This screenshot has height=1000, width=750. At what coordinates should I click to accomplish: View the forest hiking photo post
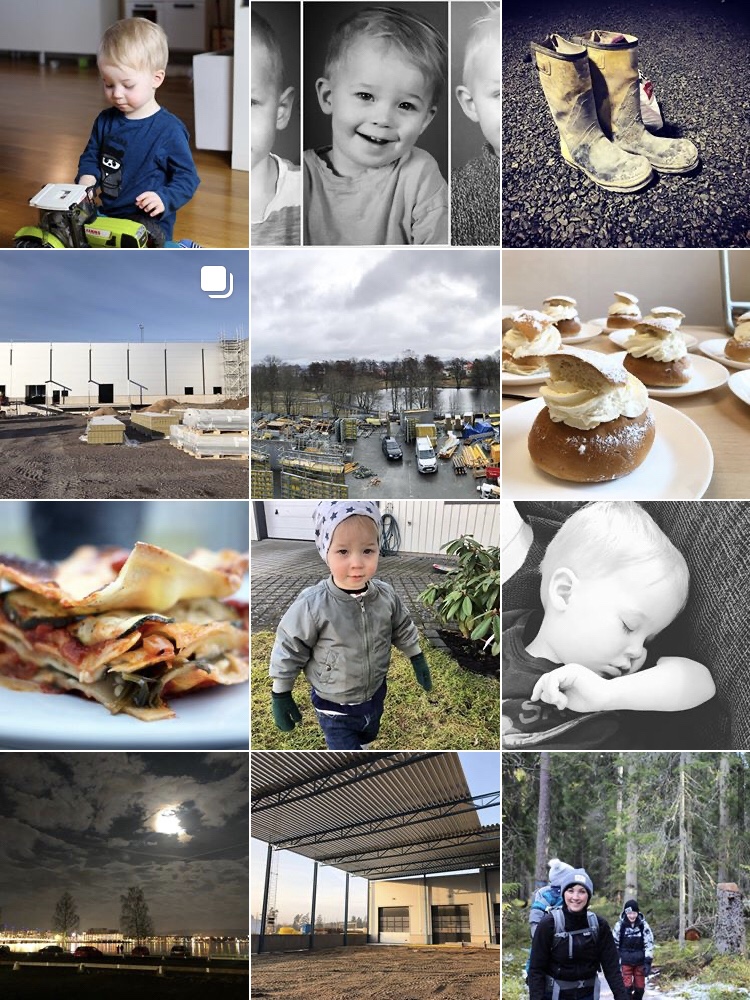626,876
